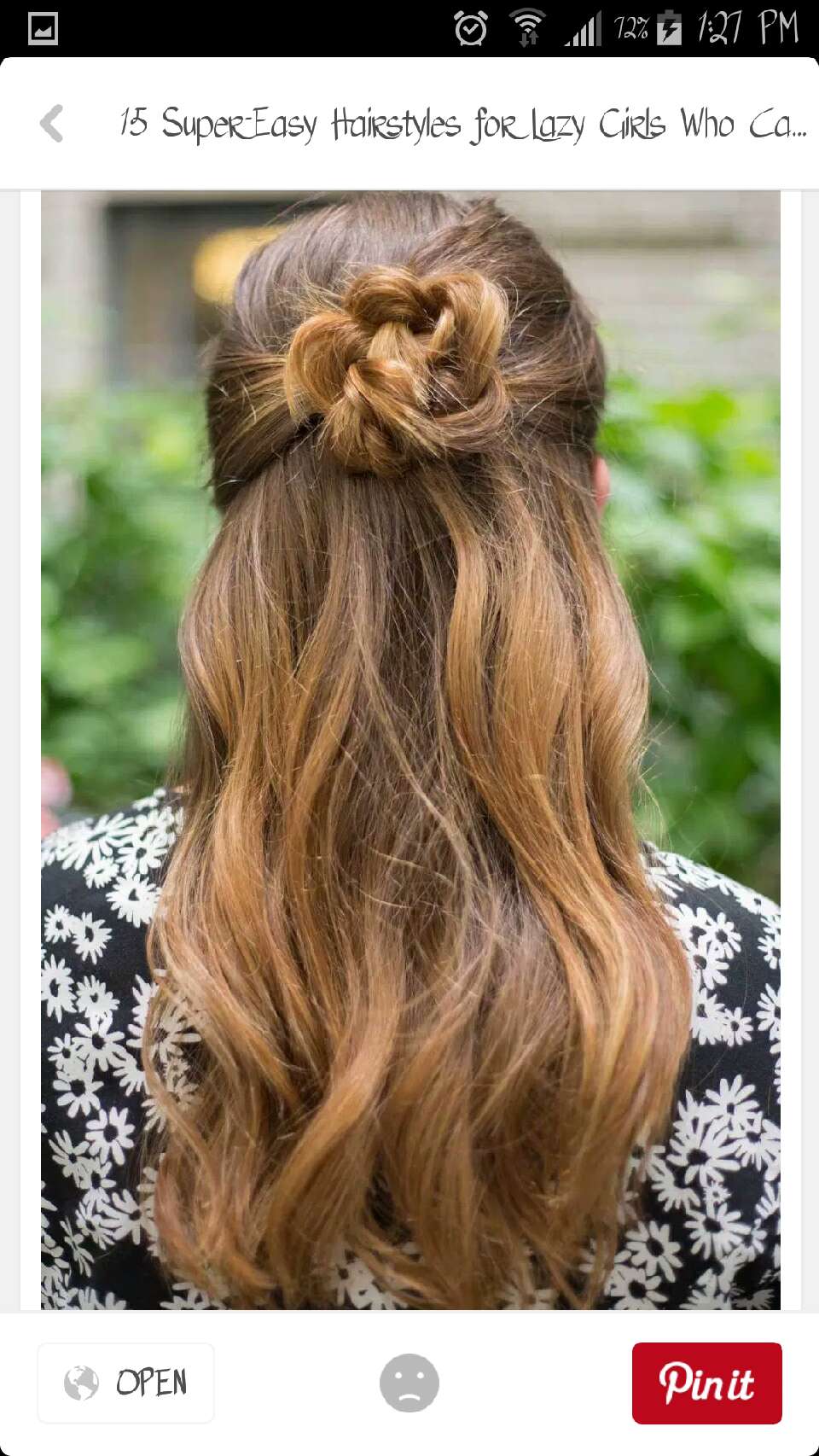Go back using the top-left arrow
The height and width of the screenshot is (1456, 819).
coord(52,124)
